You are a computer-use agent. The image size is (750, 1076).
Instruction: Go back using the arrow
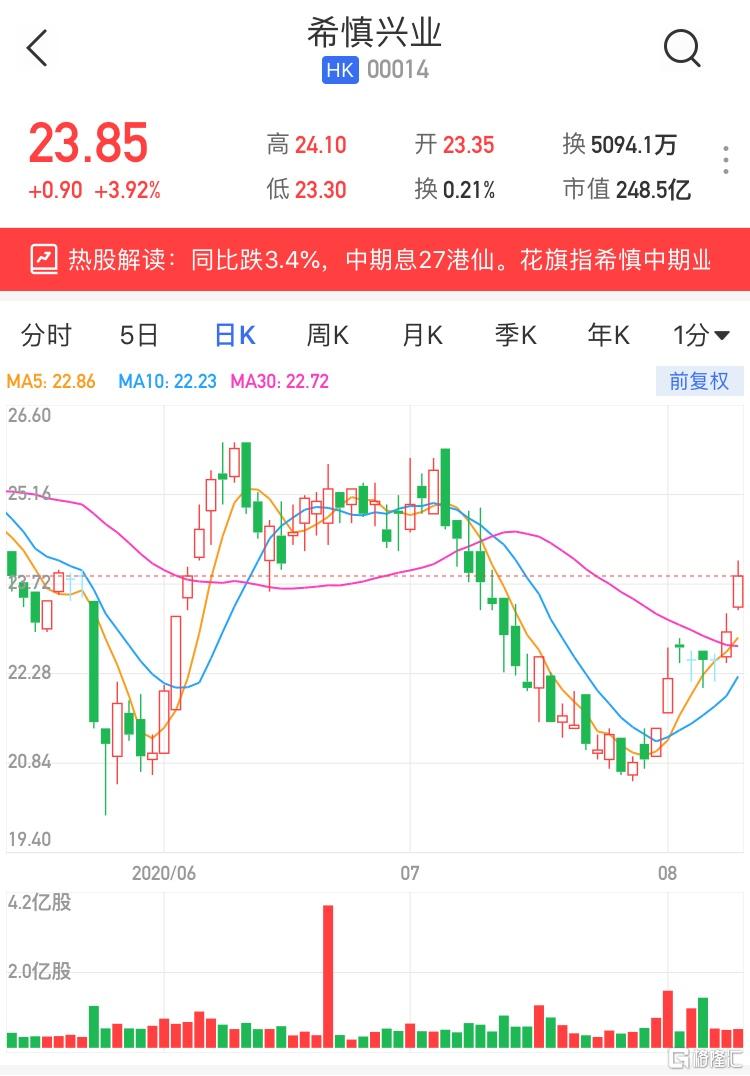click(x=37, y=48)
